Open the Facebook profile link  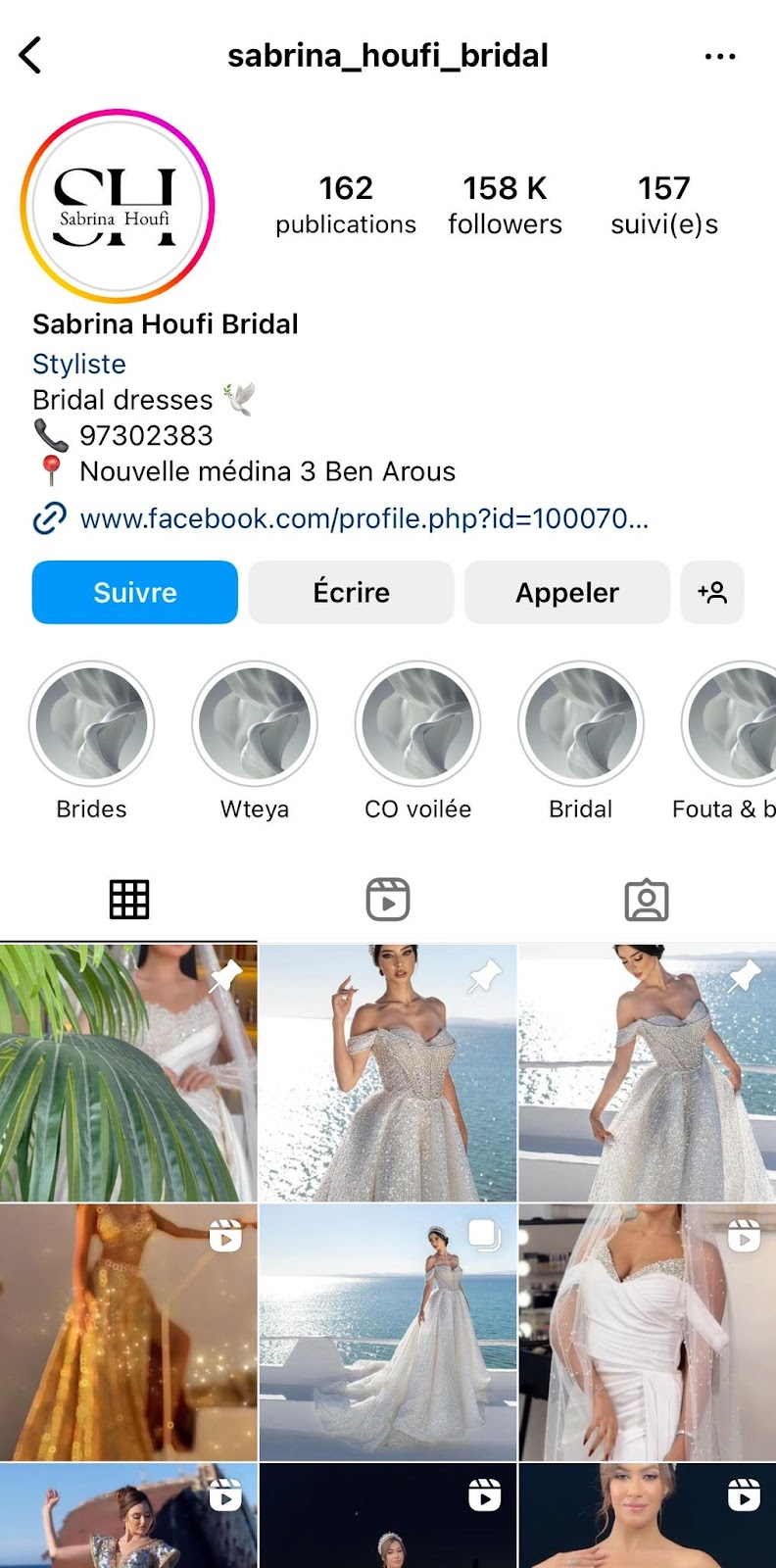point(364,518)
